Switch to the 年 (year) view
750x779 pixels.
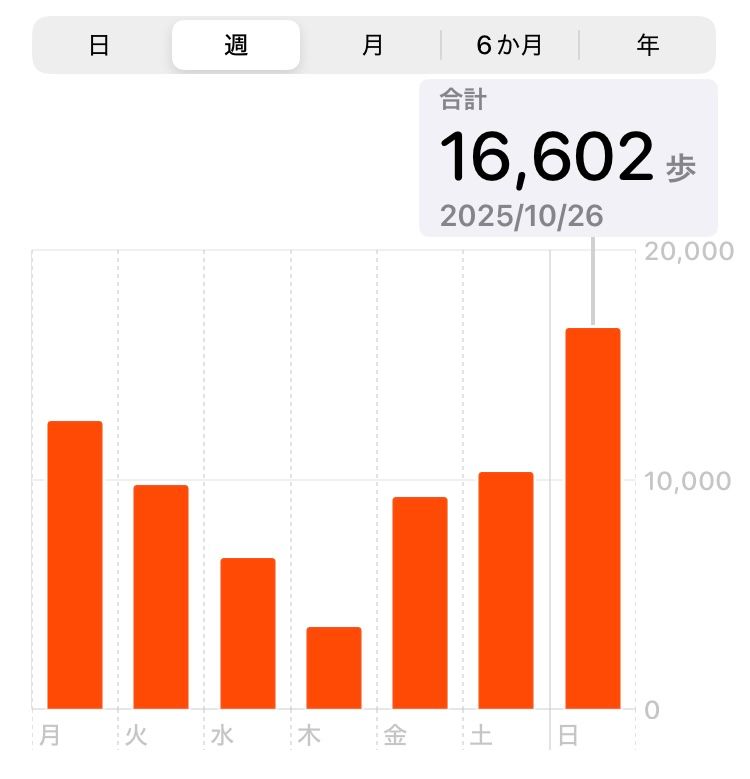tap(647, 46)
